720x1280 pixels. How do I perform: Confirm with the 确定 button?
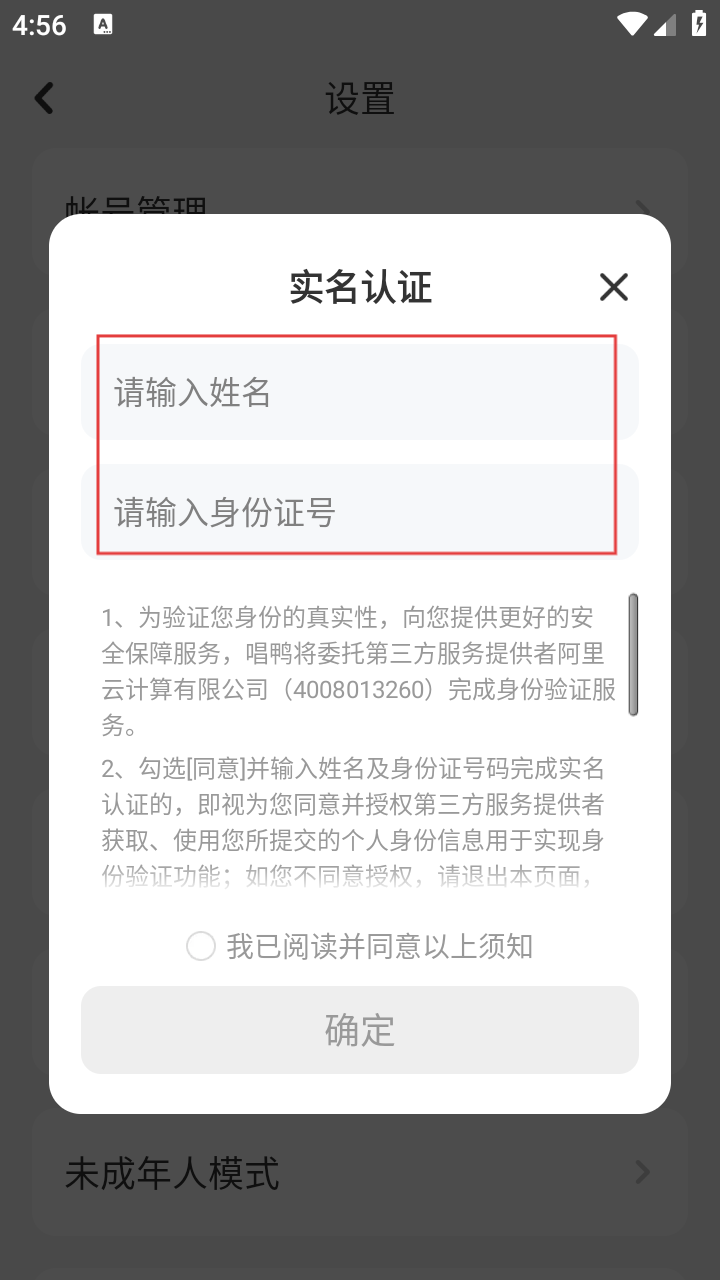point(360,1030)
